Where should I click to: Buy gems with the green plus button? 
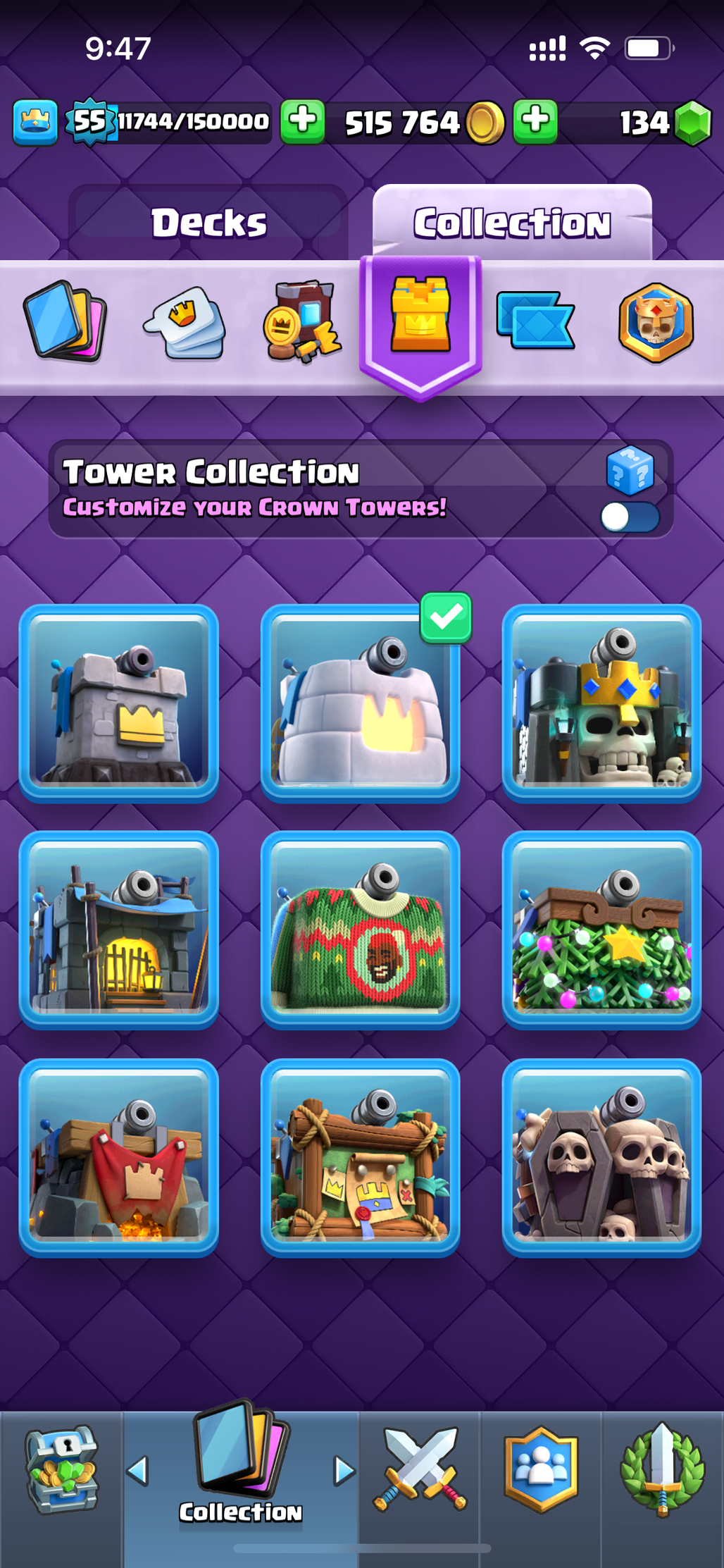pos(535,121)
